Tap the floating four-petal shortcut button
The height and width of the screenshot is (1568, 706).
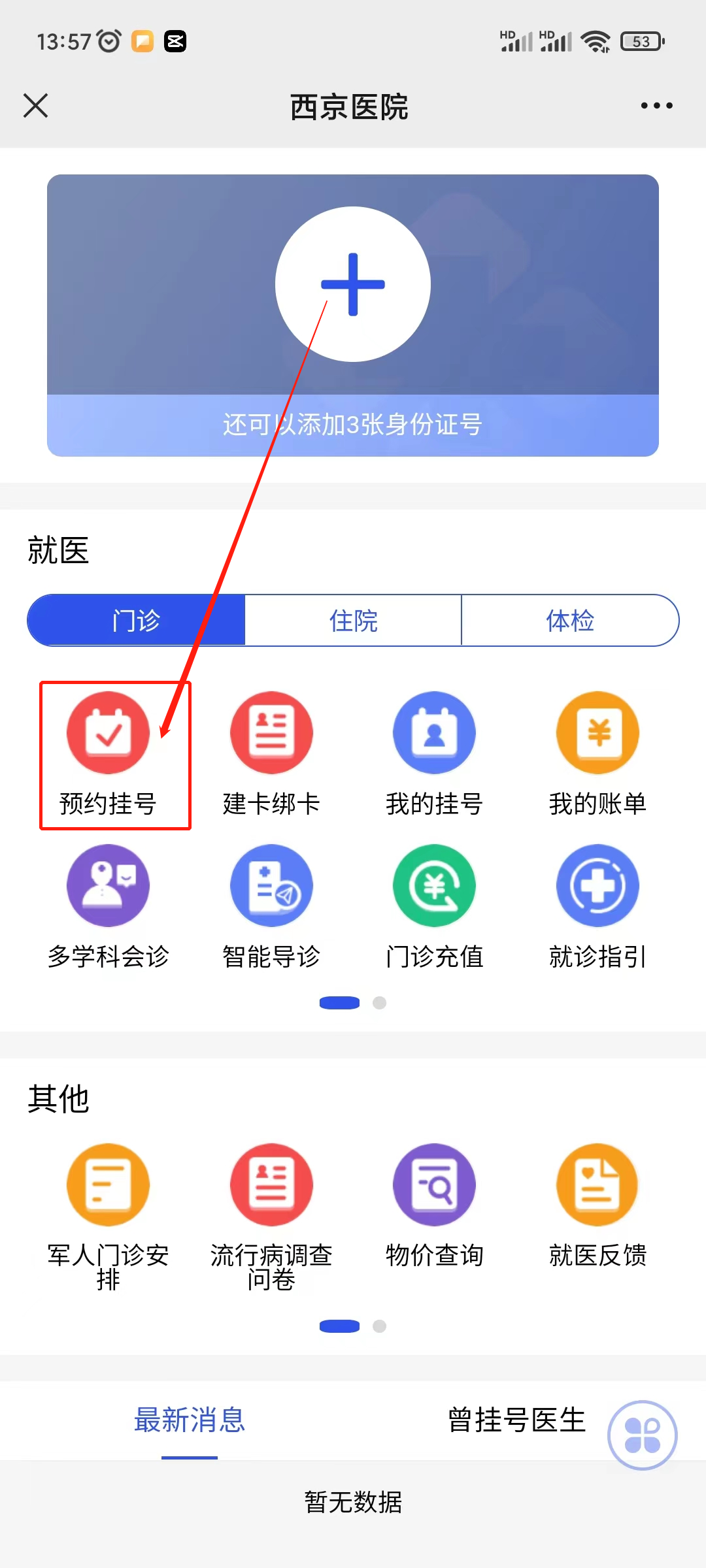click(x=643, y=1435)
